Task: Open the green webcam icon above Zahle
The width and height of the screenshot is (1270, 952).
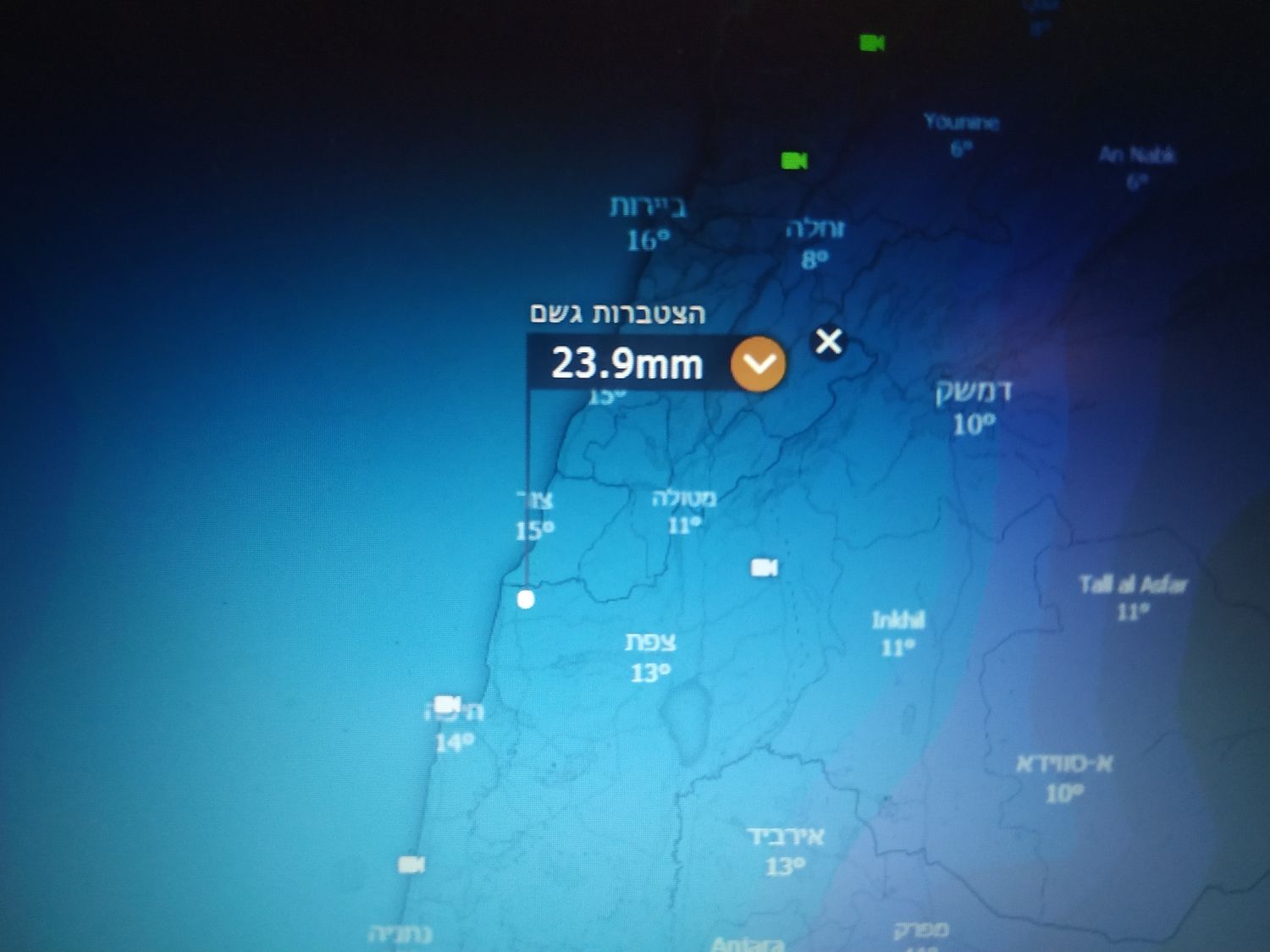Action: click(x=794, y=160)
